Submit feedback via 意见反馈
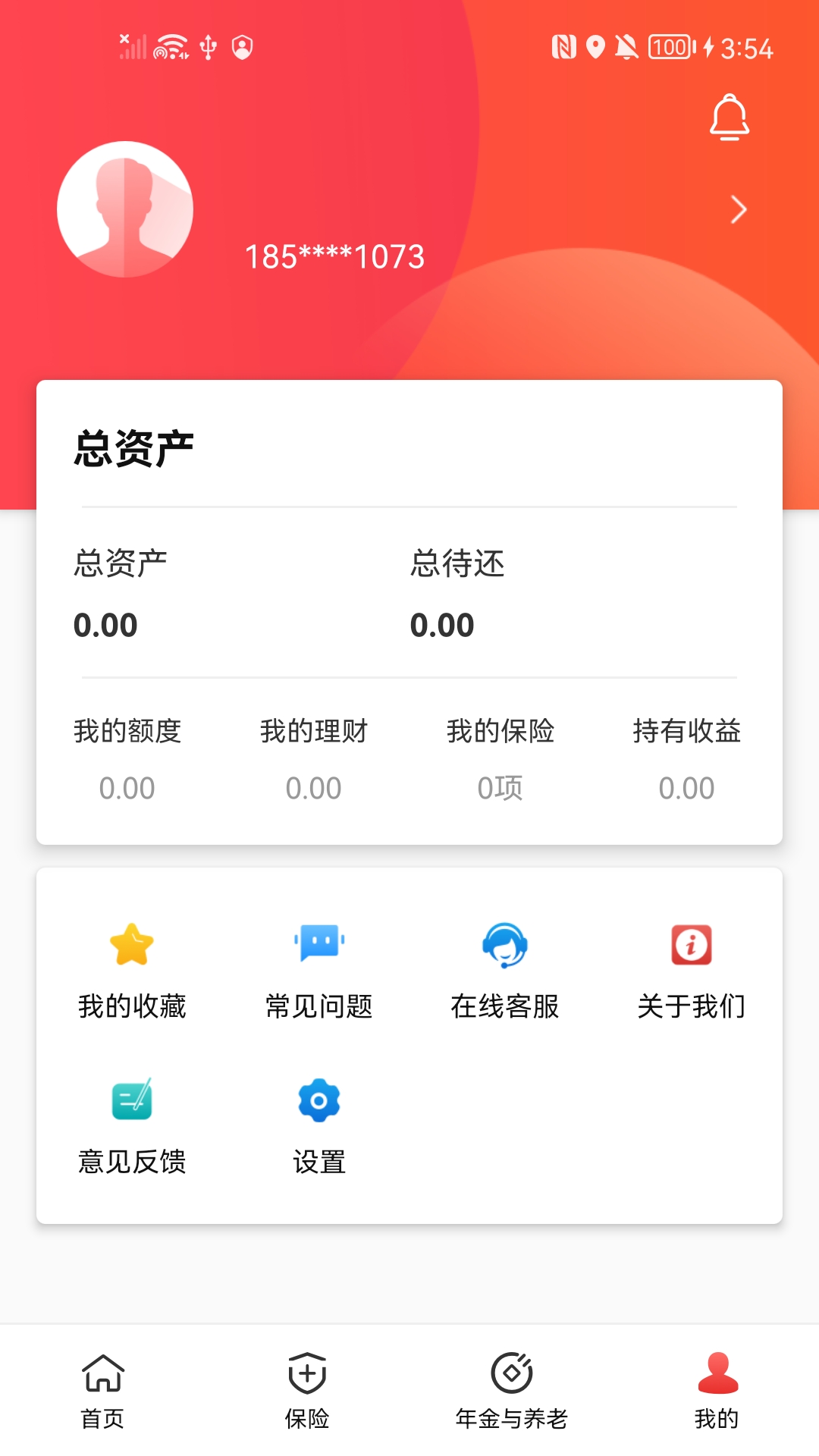Image resolution: width=819 pixels, height=1456 pixels. pos(132,1127)
